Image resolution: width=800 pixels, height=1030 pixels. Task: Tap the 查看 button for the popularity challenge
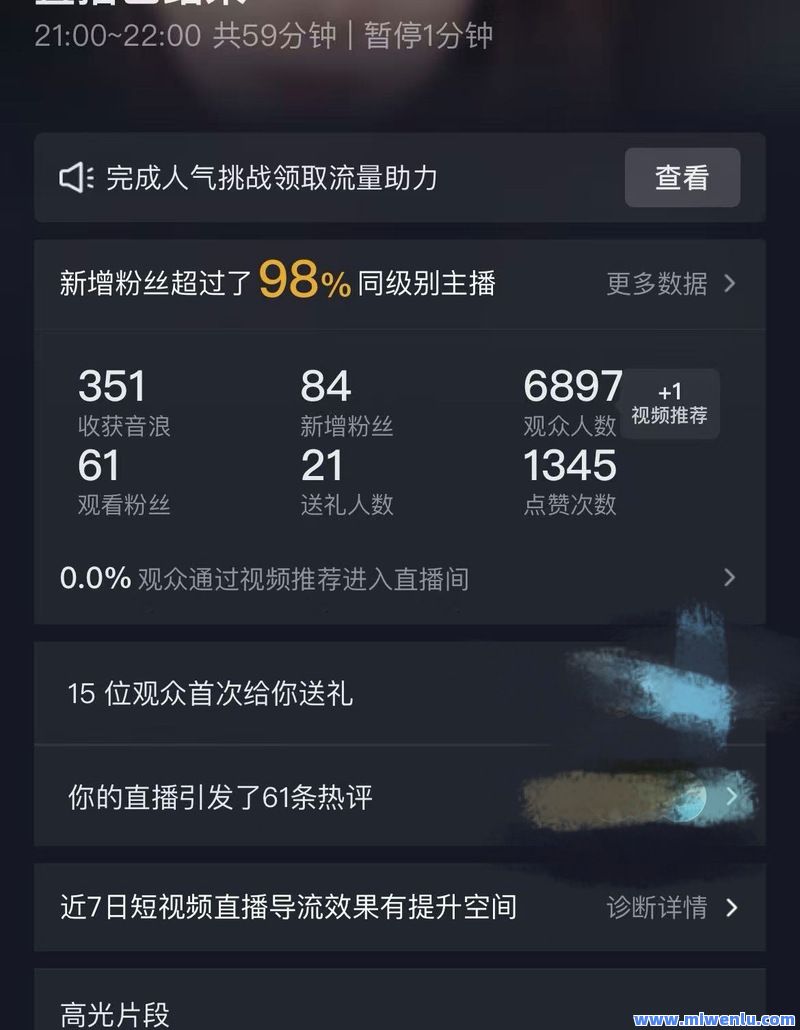(682, 178)
